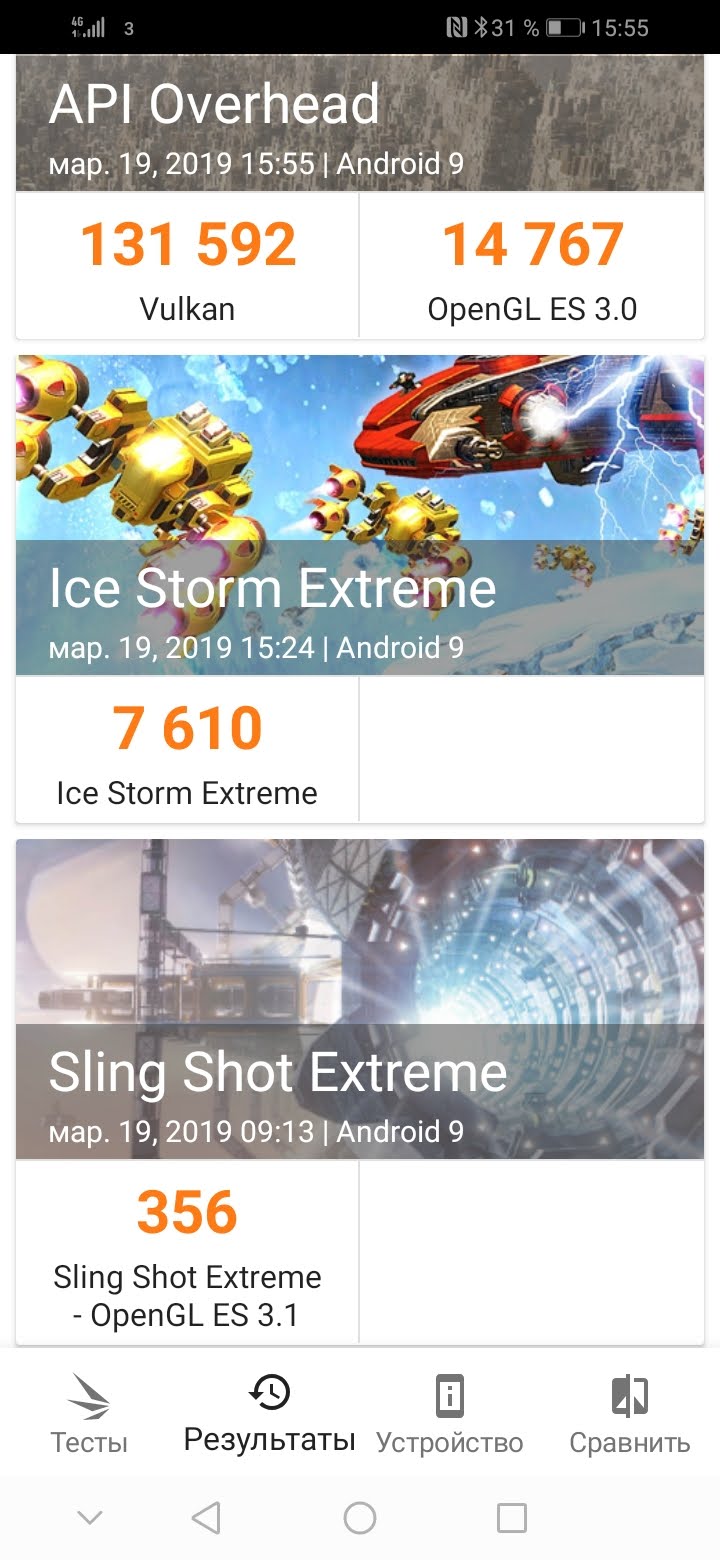Open the API Overhead result card
Viewport: 720px width, 1560px height.
click(360, 197)
